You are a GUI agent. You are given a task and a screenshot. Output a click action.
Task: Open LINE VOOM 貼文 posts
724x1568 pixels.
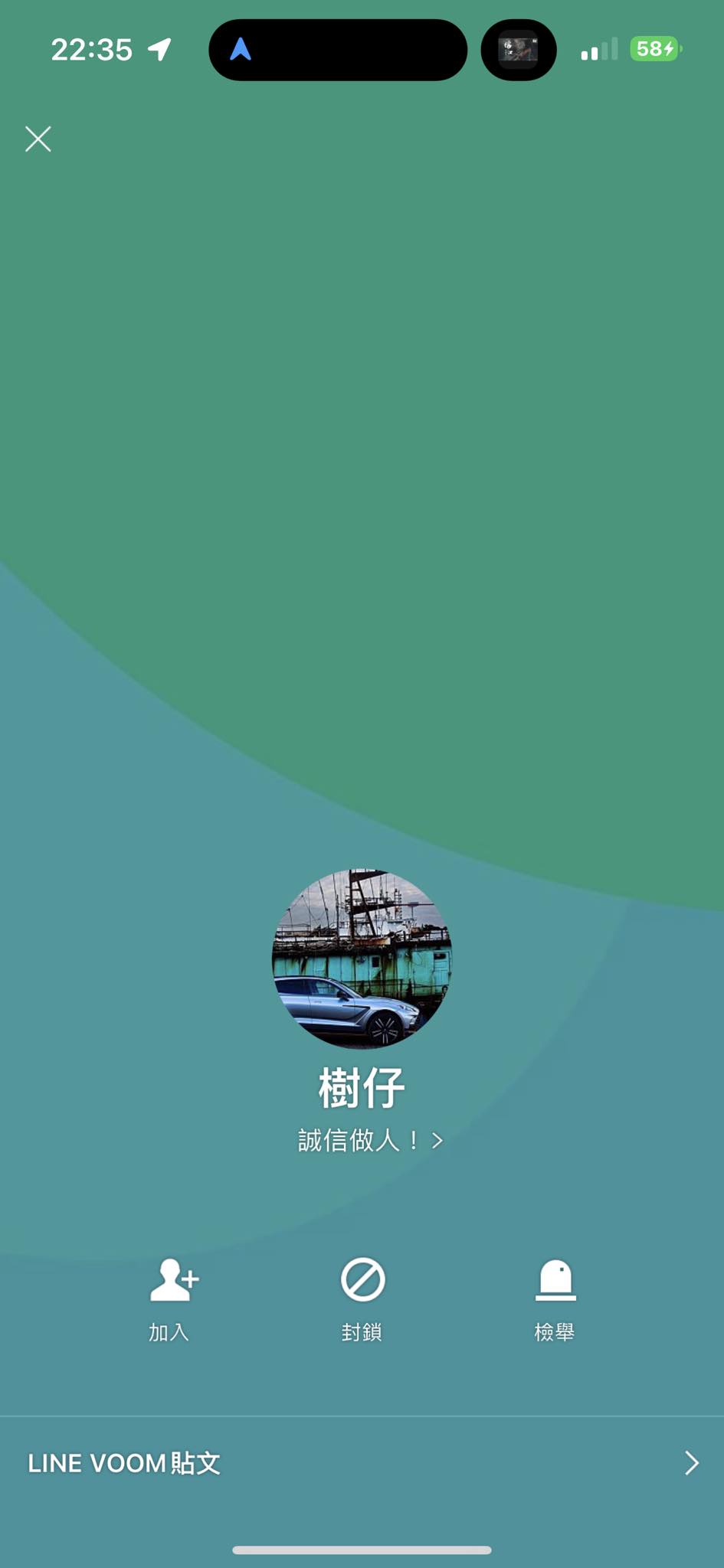[362, 1463]
